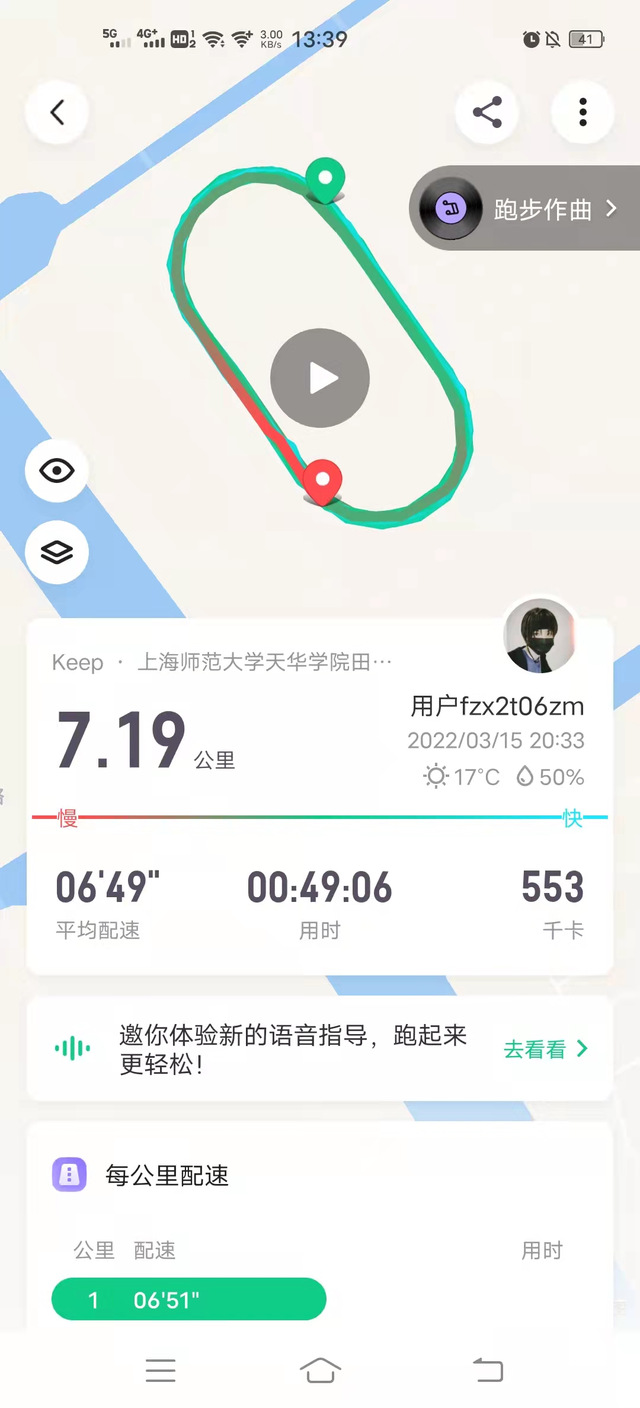
Task: Go back using the top-left arrow
Action: pyautogui.click(x=57, y=112)
